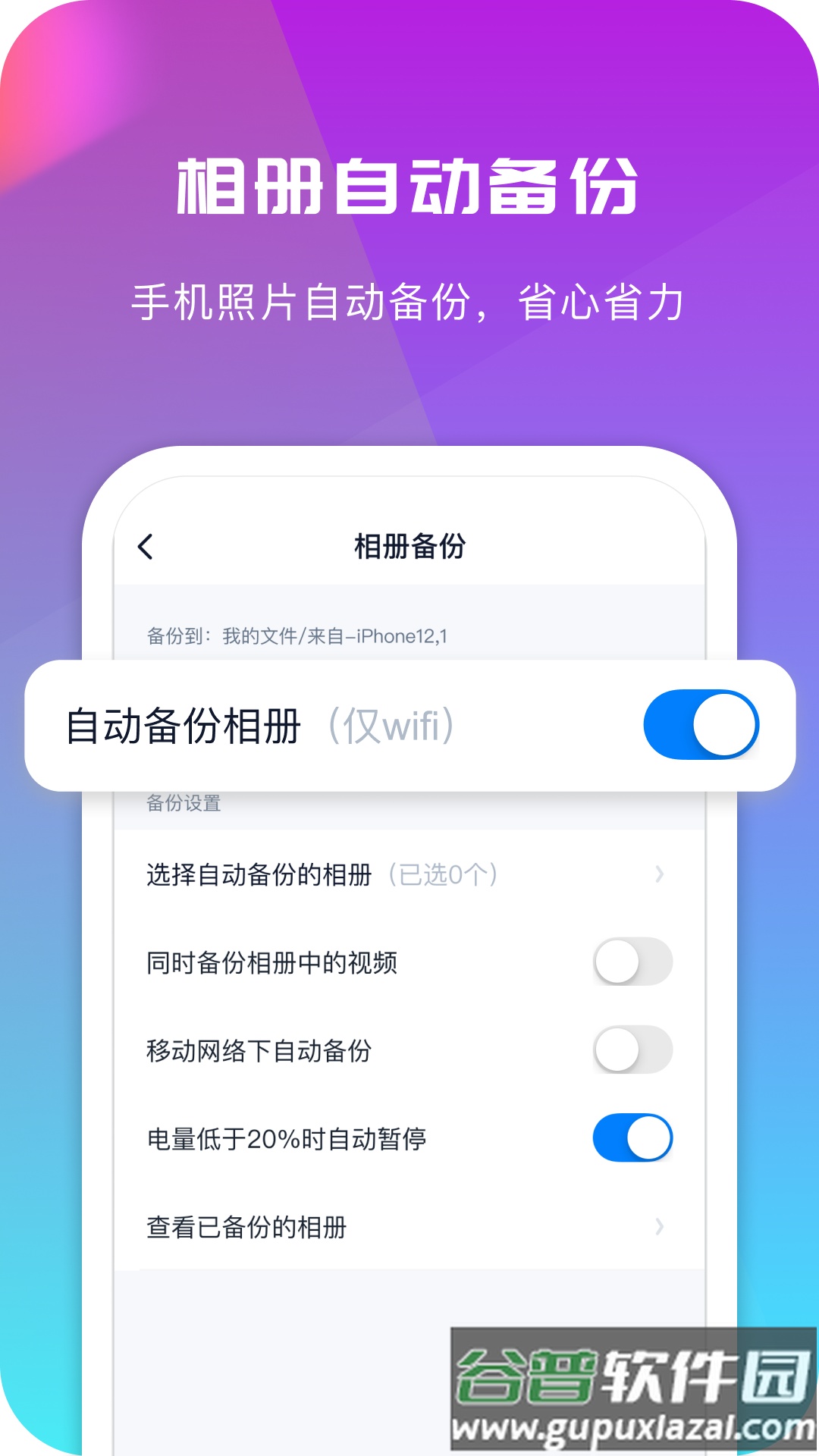The width and height of the screenshot is (819, 1456).
Task: Select the 相册备份 header tab area
Action: [x=409, y=544]
